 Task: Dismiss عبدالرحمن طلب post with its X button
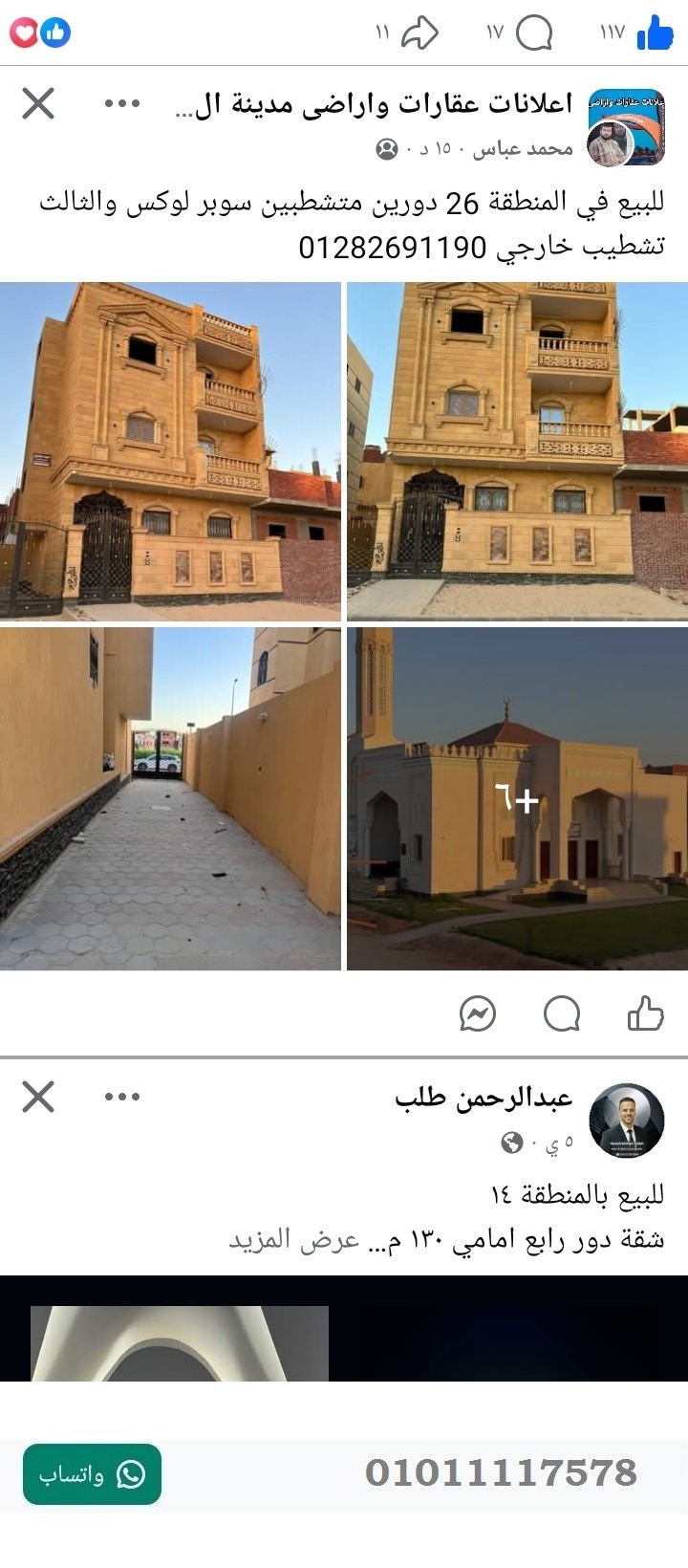click(37, 1097)
